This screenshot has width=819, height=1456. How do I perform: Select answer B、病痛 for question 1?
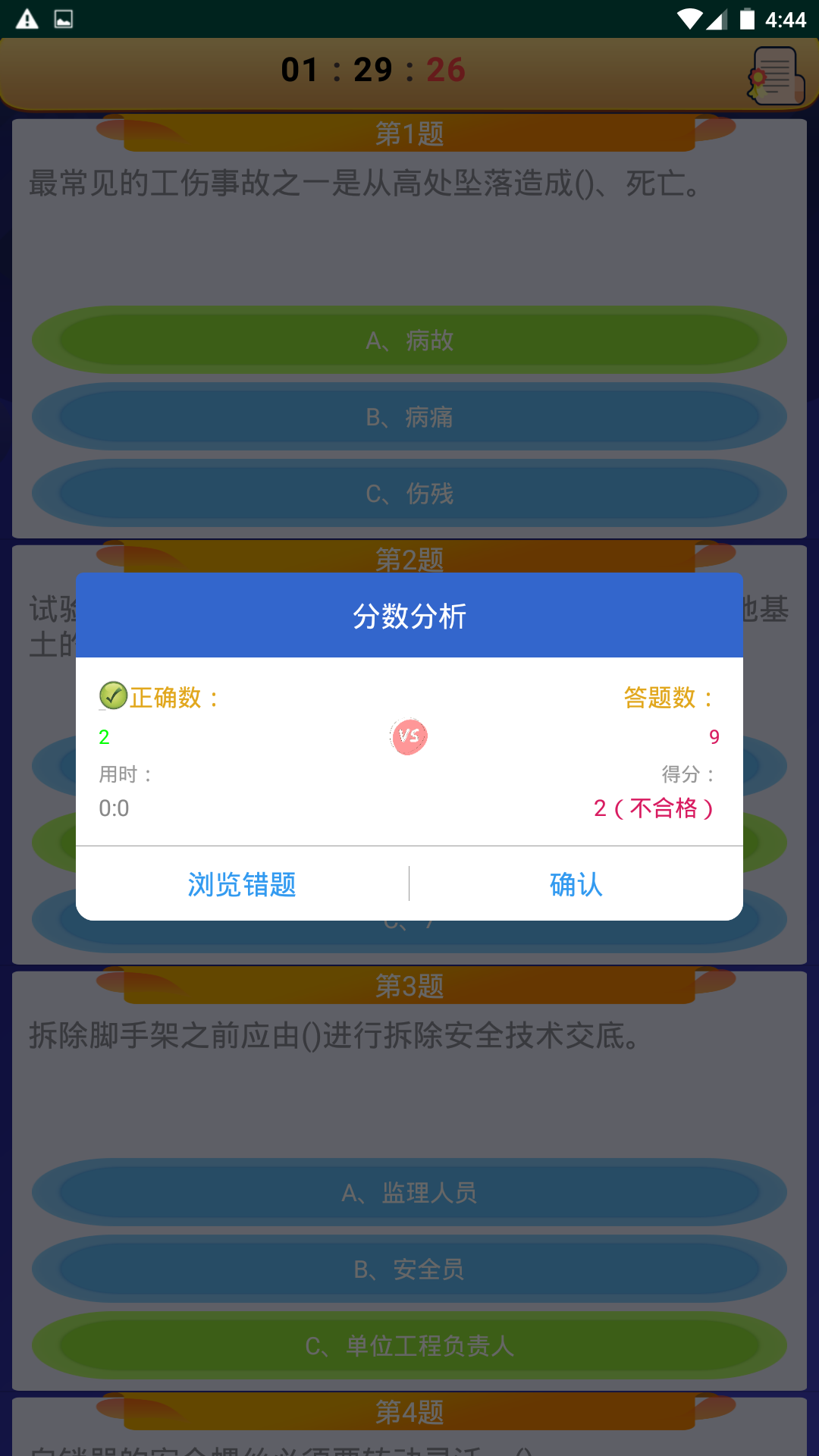[x=409, y=417]
